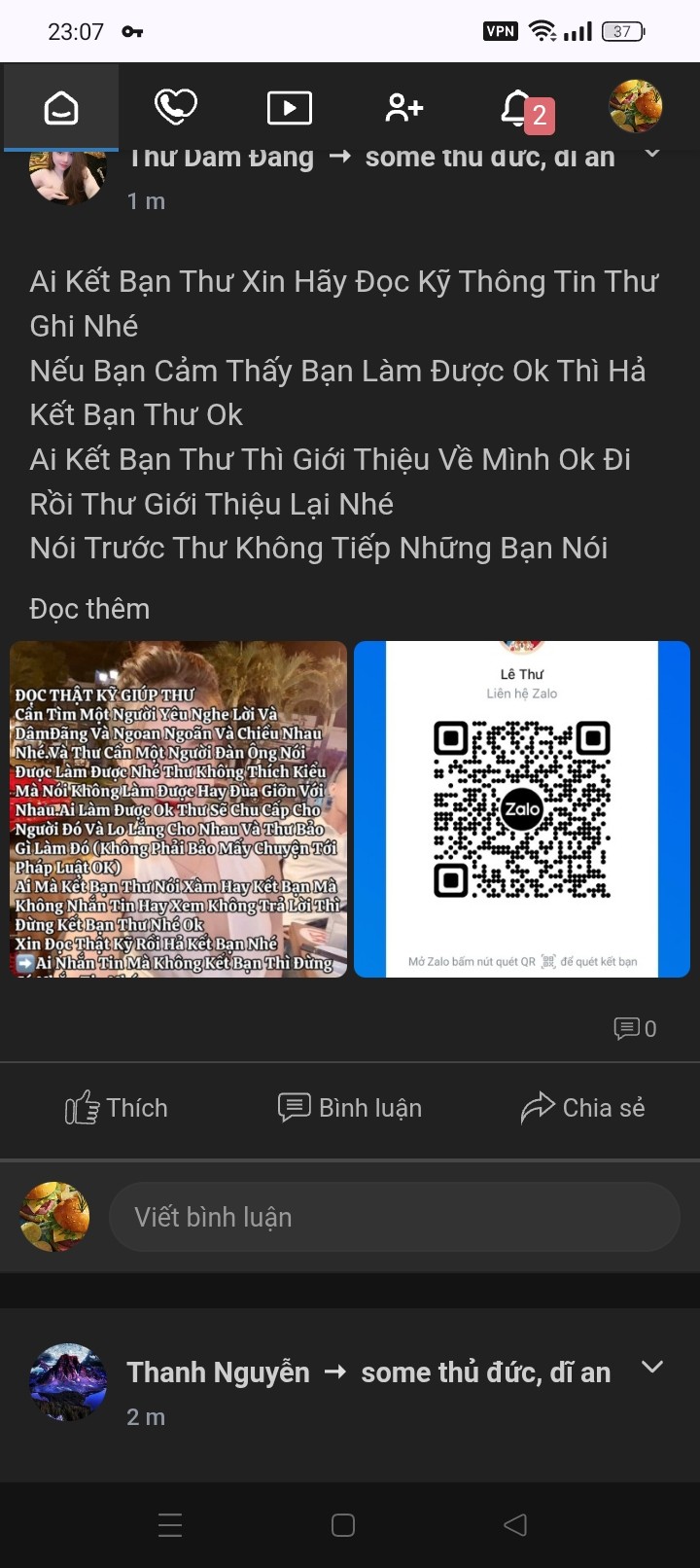Switch to the home feed tab
Image resolution: width=700 pixels, height=1568 pixels.
click(x=61, y=107)
